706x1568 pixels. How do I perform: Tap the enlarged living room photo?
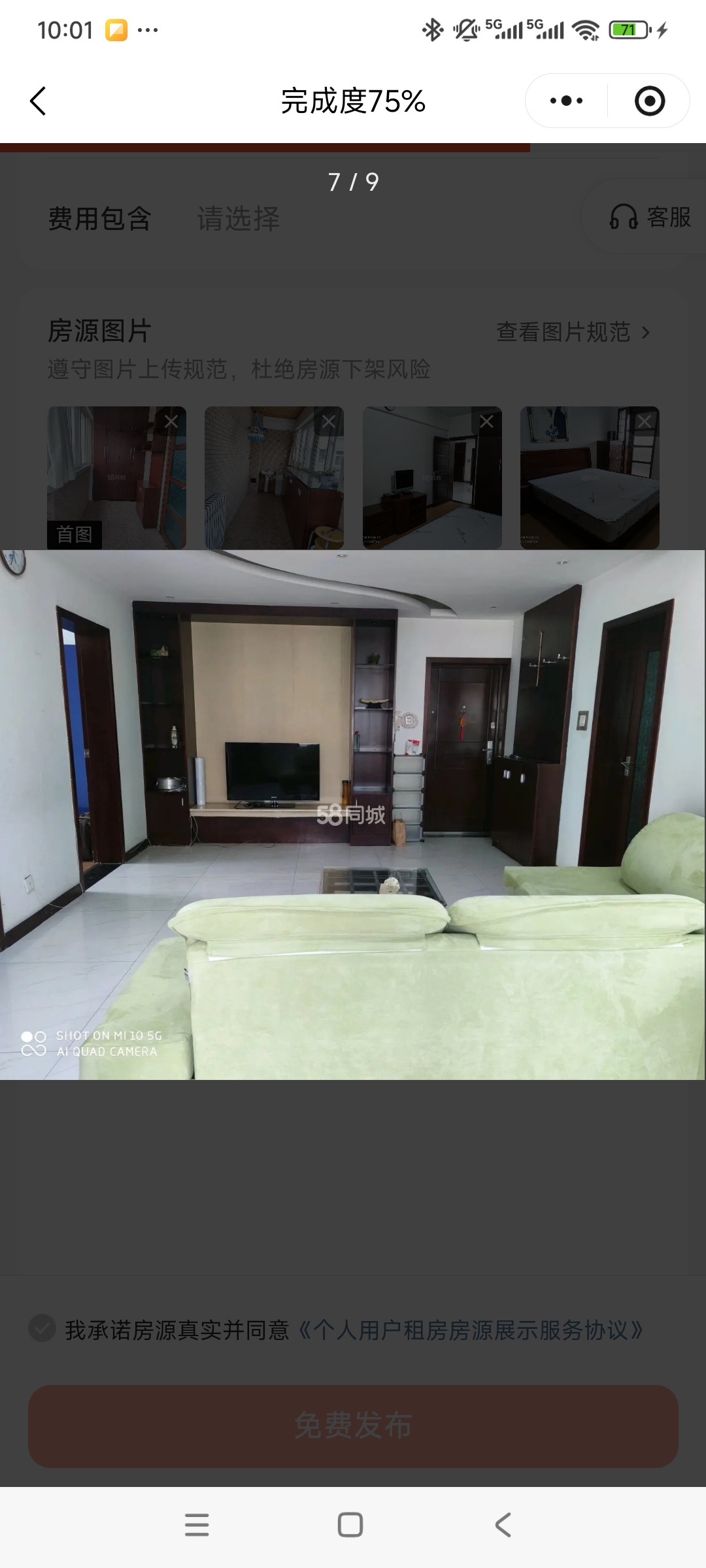pos(353,815)
